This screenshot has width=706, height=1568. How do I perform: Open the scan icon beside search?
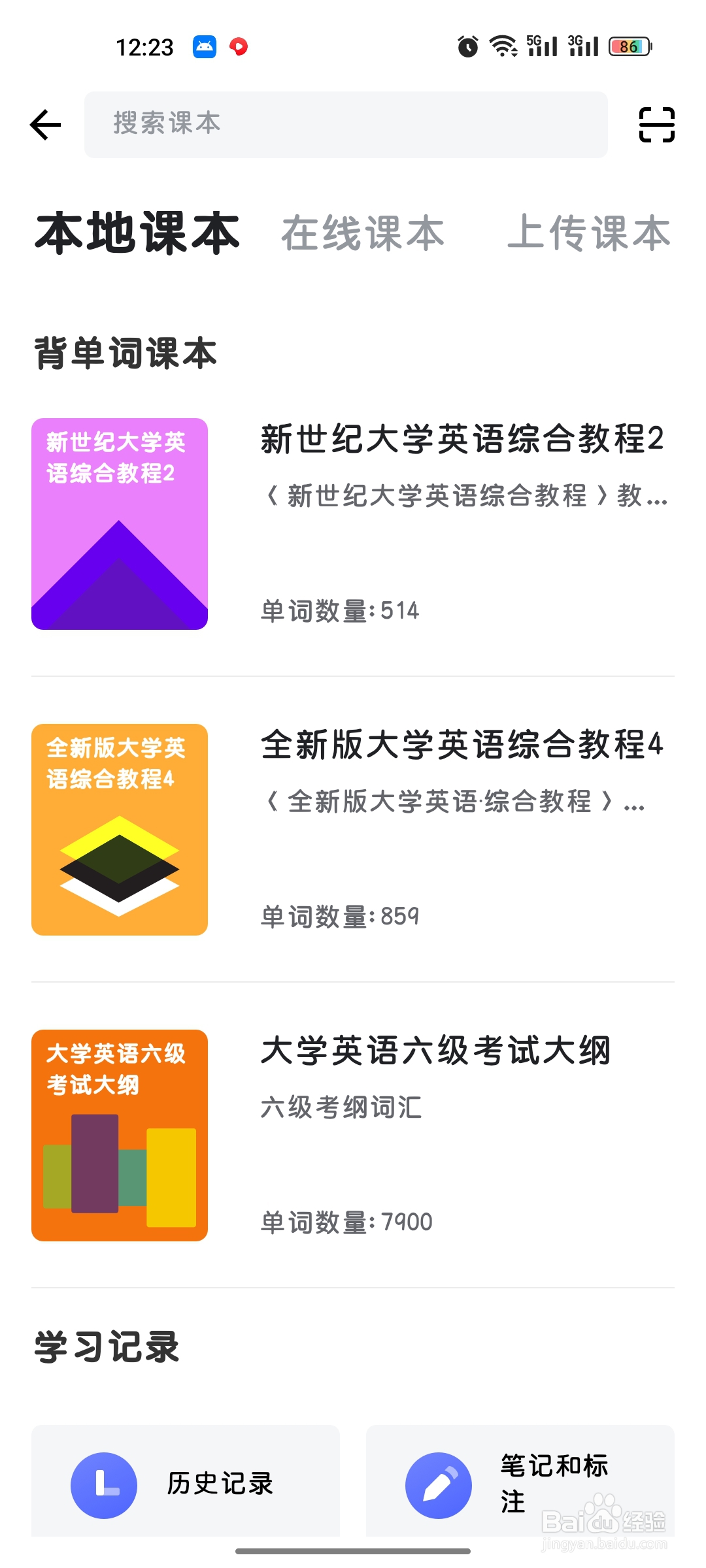click(656, 125)
